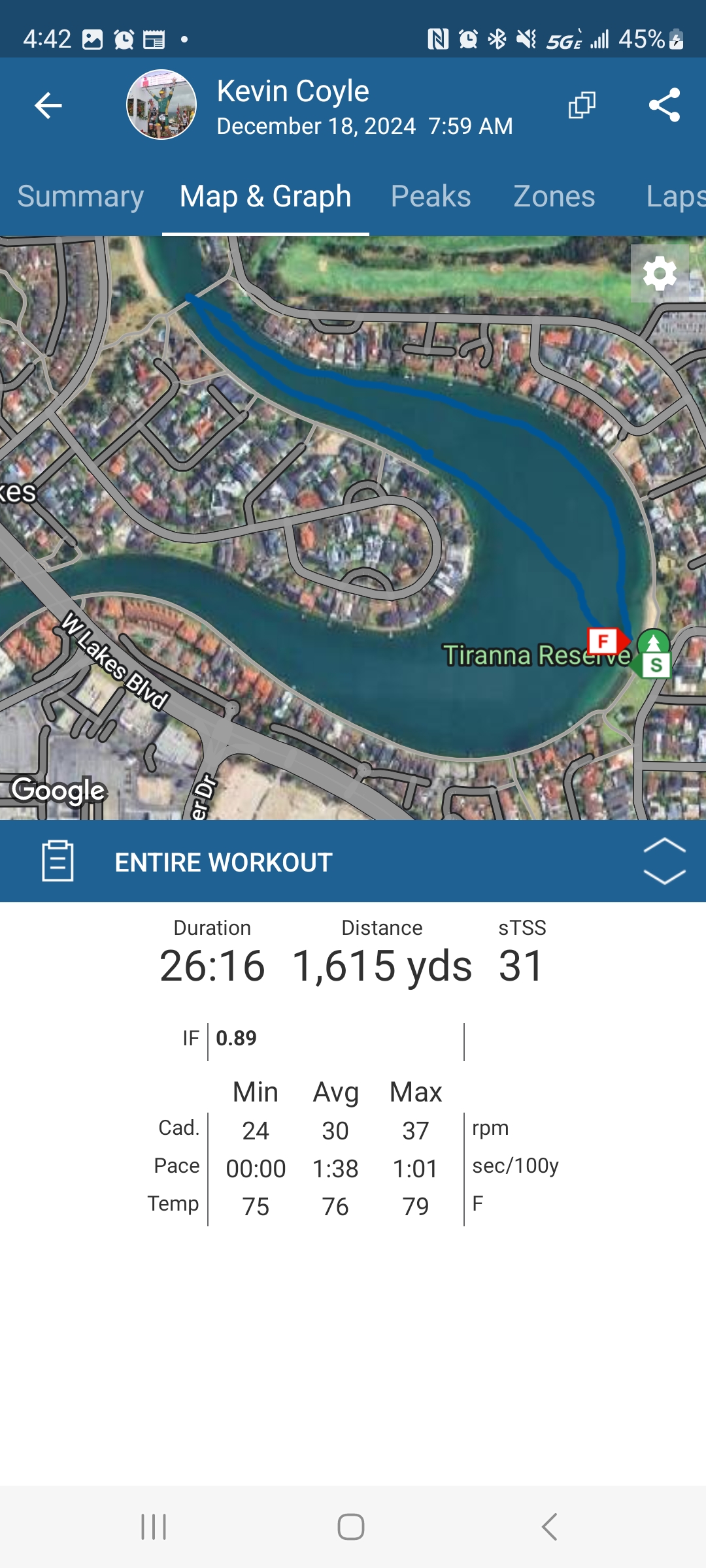706x1568 pixels.
Task: View the Zones tab
Action: (554, 197)
